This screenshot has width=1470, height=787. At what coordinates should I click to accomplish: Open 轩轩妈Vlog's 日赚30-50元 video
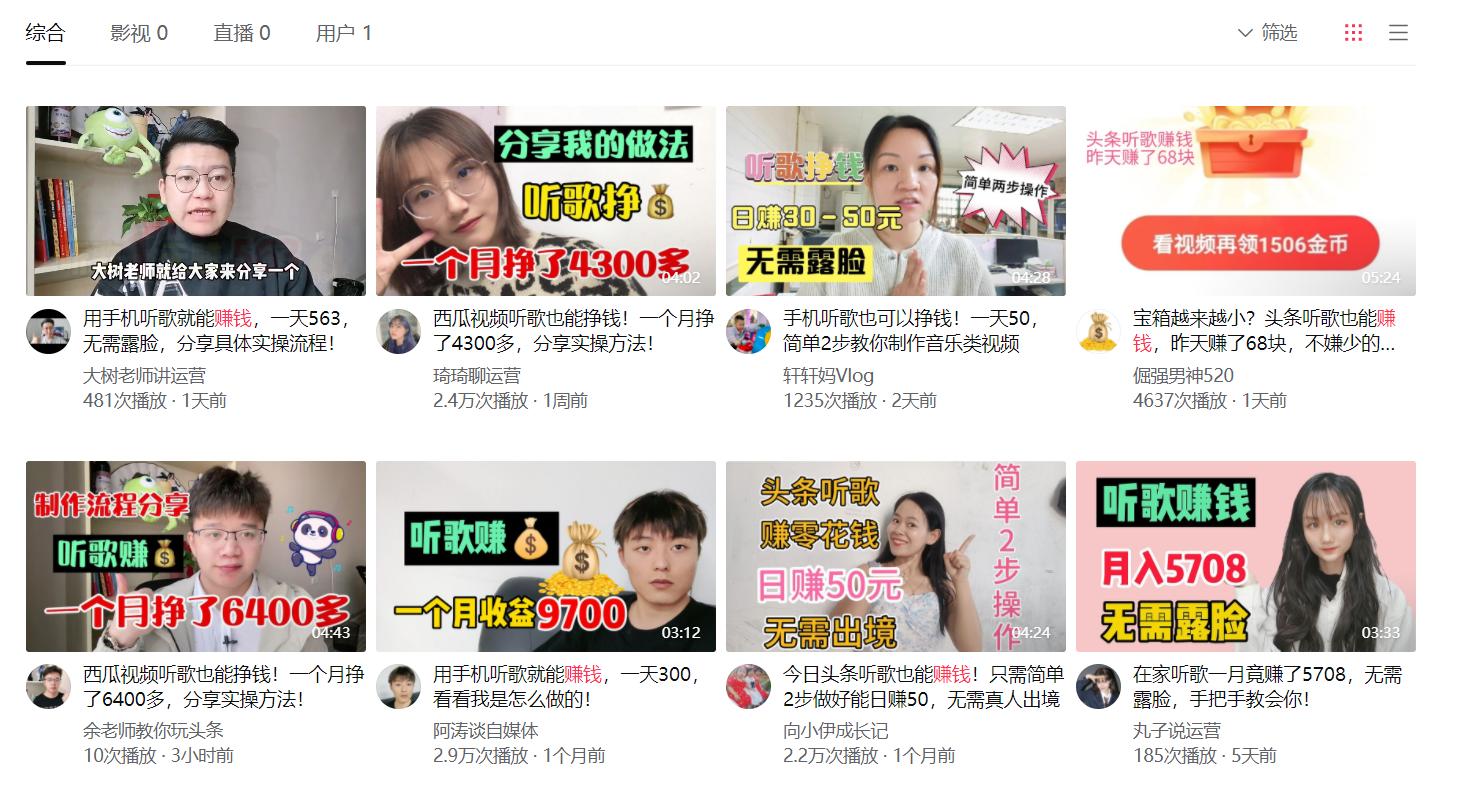coord(896,201)
